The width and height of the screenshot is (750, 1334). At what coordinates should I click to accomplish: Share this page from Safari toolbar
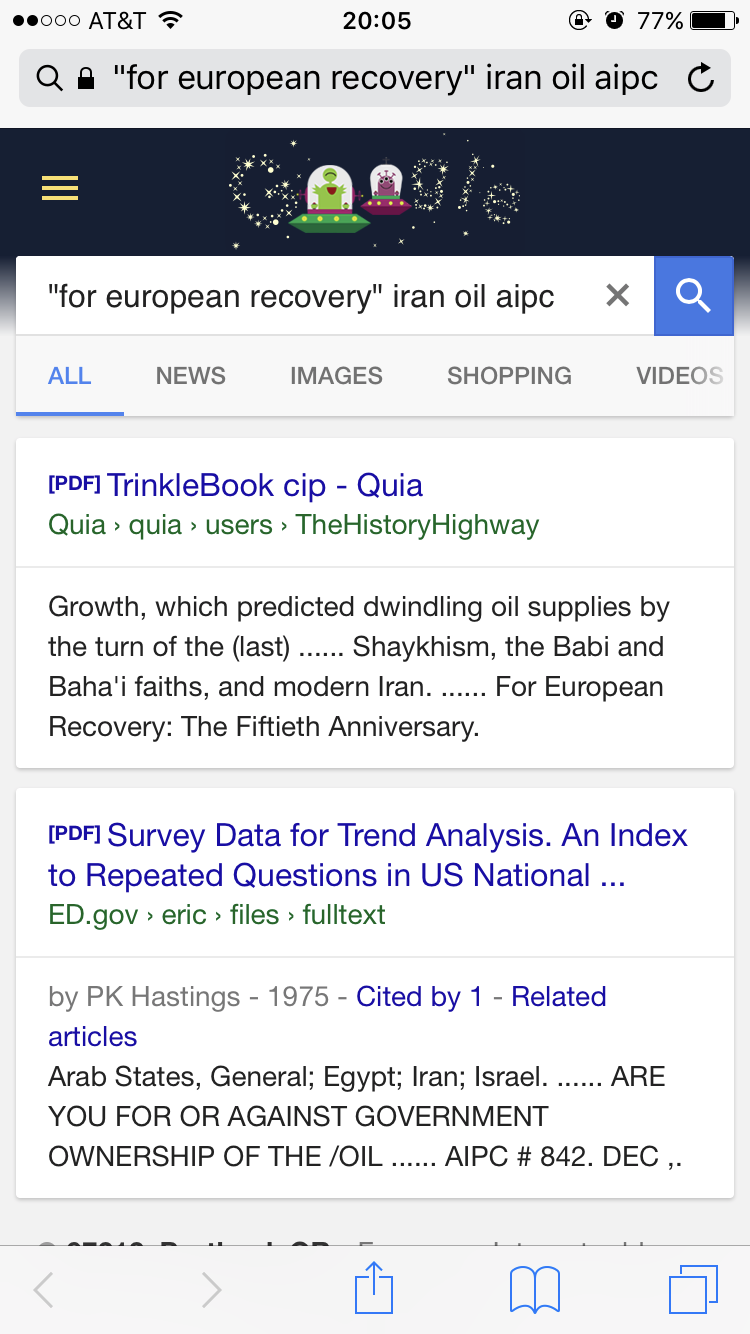tap(375, 1288)
